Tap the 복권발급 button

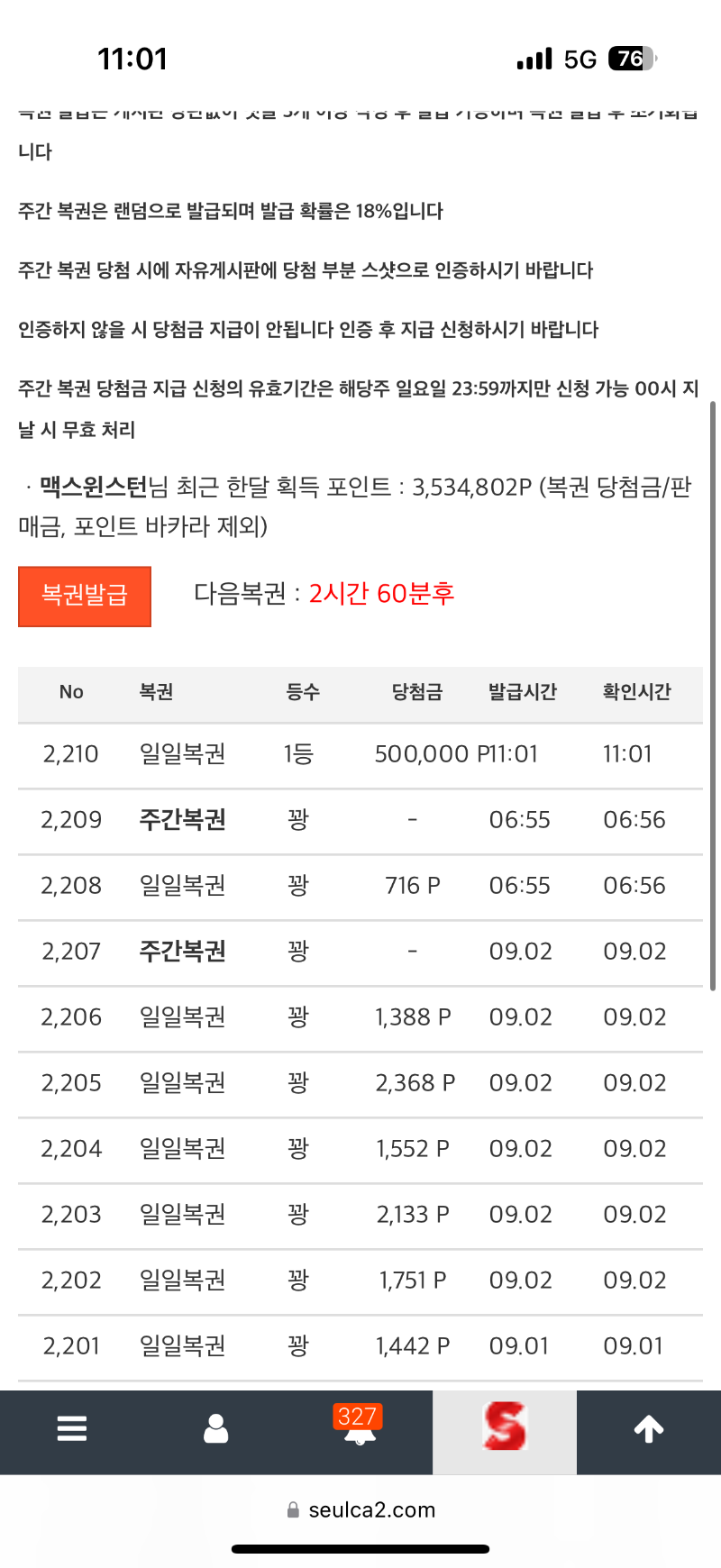tap(85, 596)
